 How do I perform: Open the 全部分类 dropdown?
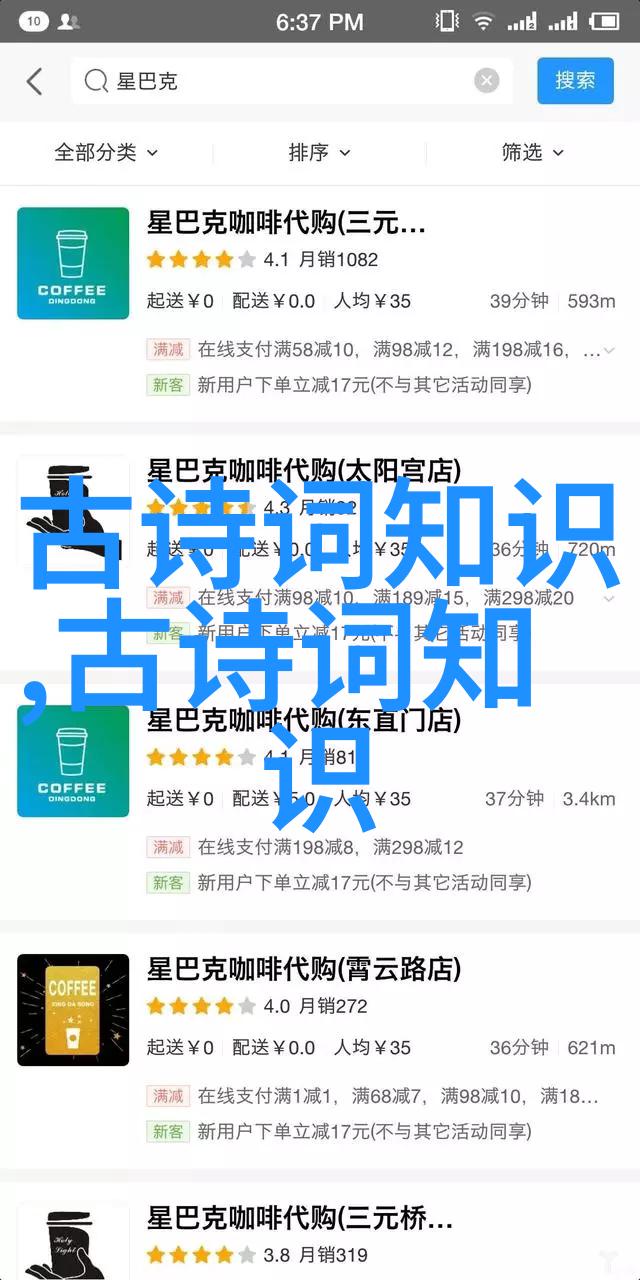[106, 152]
